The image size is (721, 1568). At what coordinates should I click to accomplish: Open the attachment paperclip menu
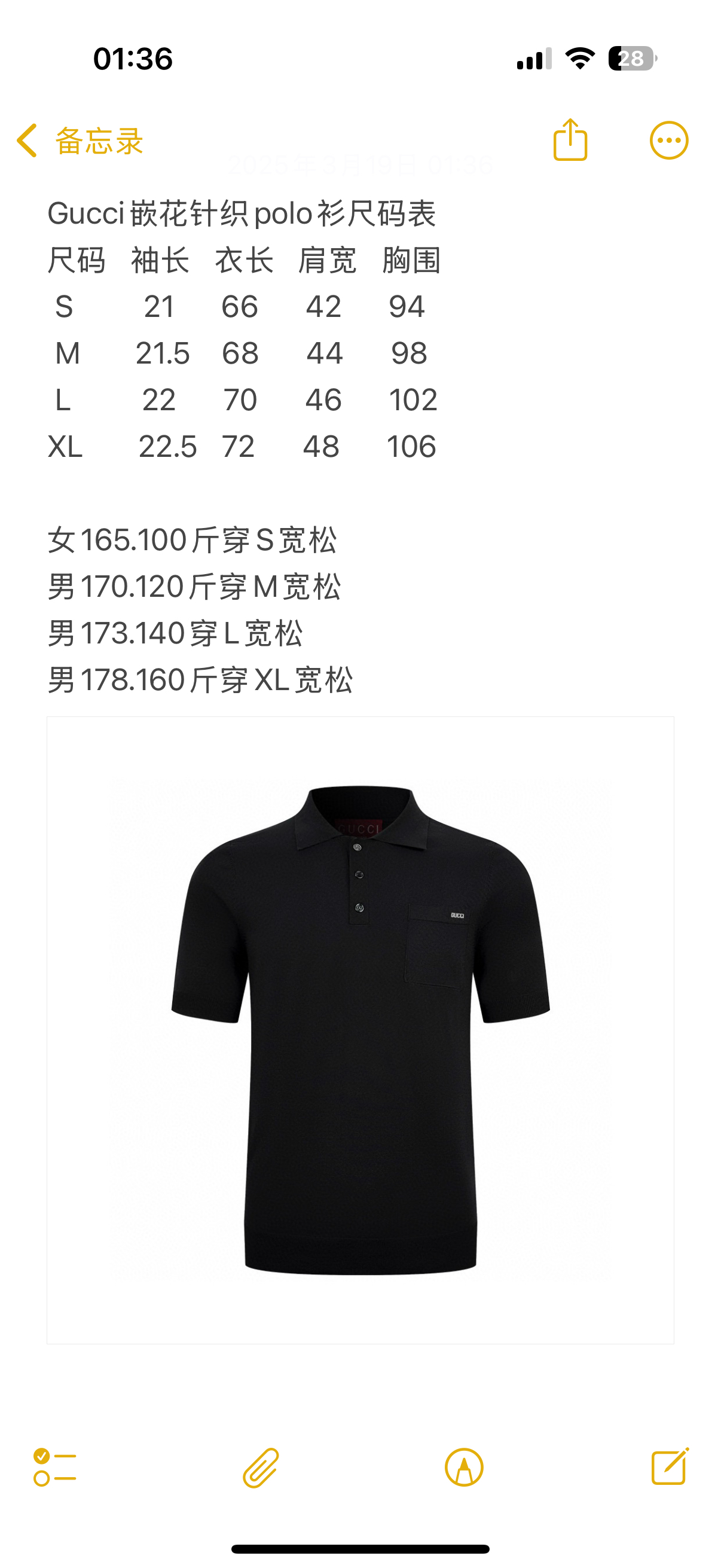[261, 1468]
